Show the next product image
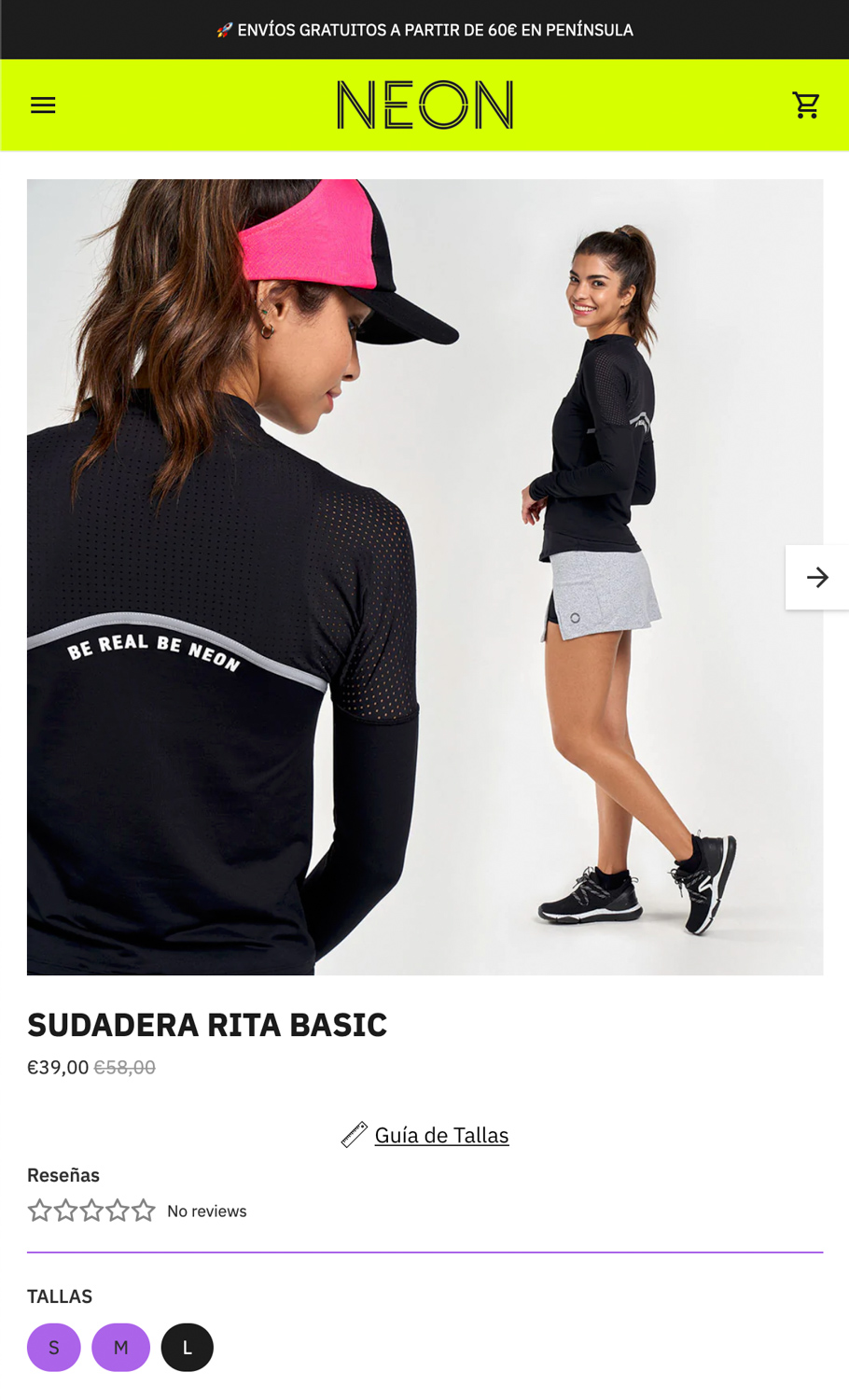The image size is (849, 1400). pos(817,578)
